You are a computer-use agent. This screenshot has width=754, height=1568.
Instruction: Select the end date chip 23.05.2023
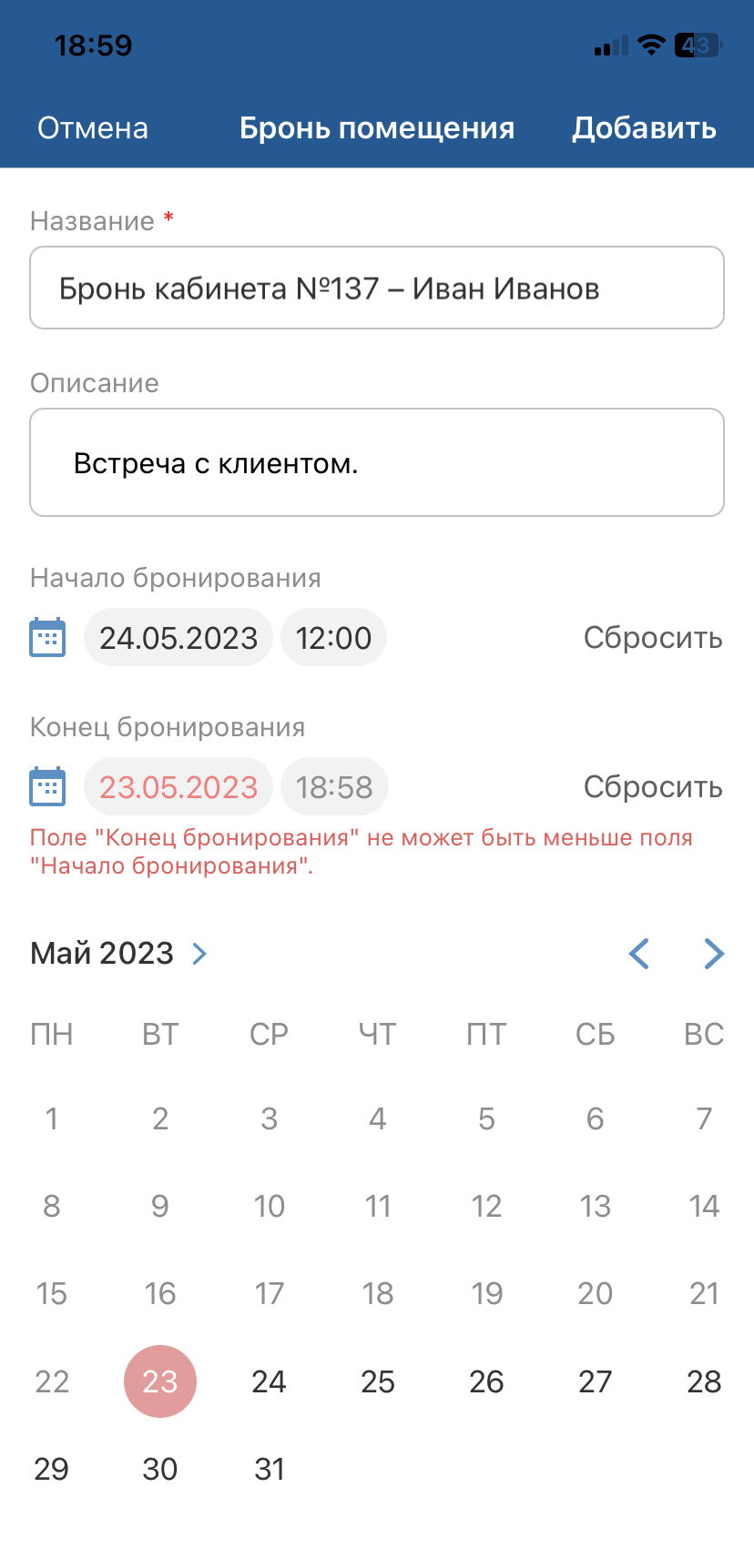(x=178, y=787)
